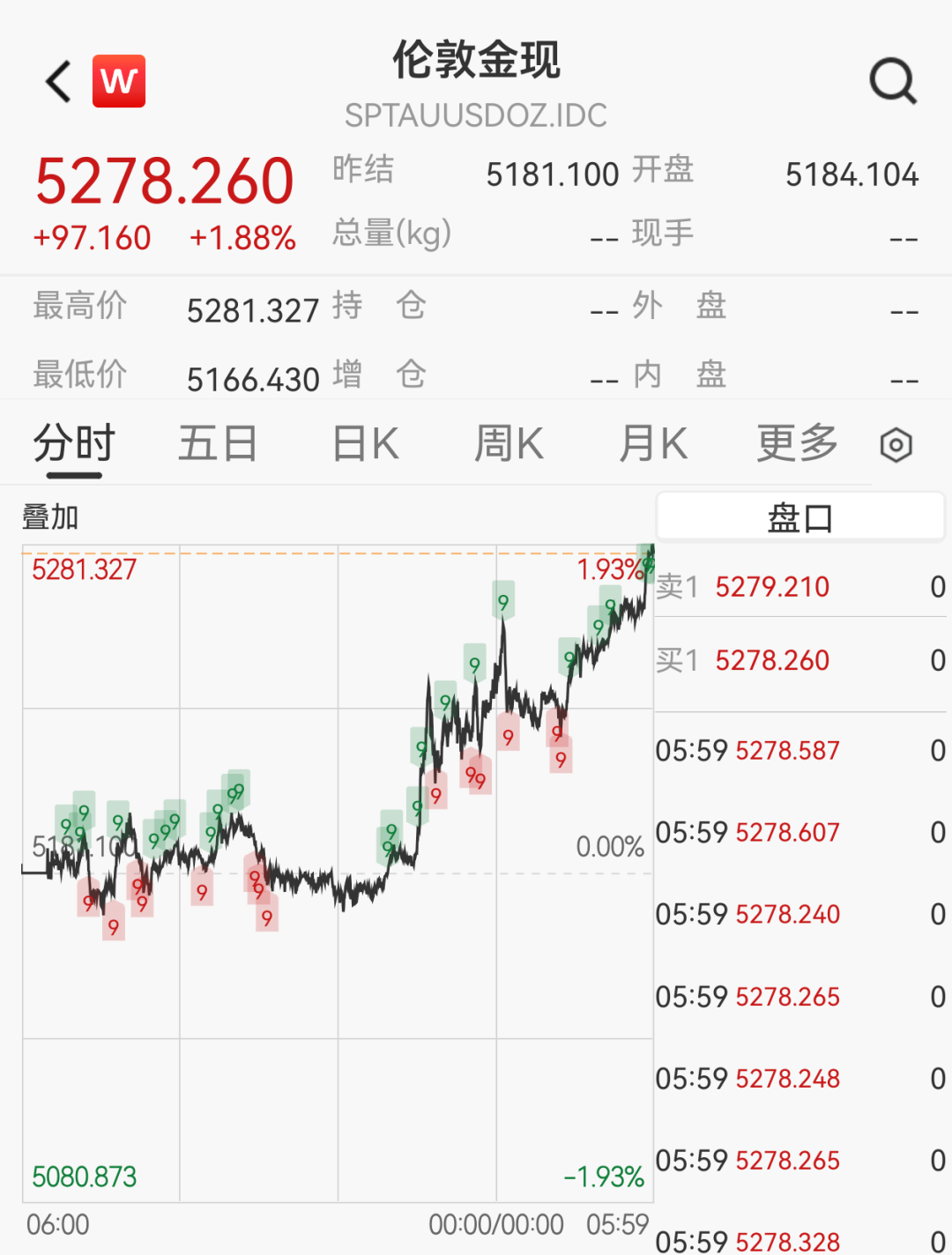Open the 更多 chart period options
Screen dimensions: 952x1255
coord(797,443)
